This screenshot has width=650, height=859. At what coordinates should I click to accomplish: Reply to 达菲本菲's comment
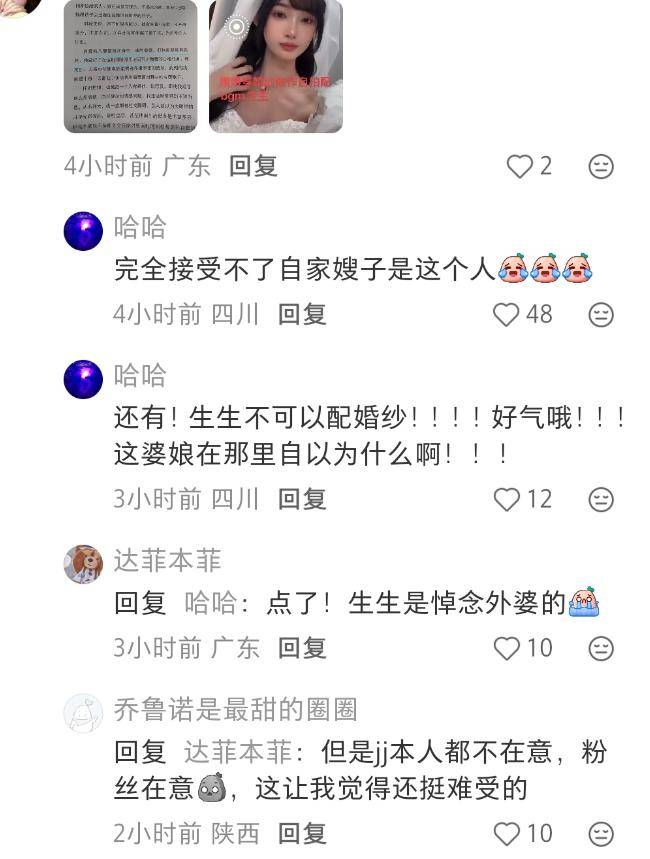[x=302, y=648]
